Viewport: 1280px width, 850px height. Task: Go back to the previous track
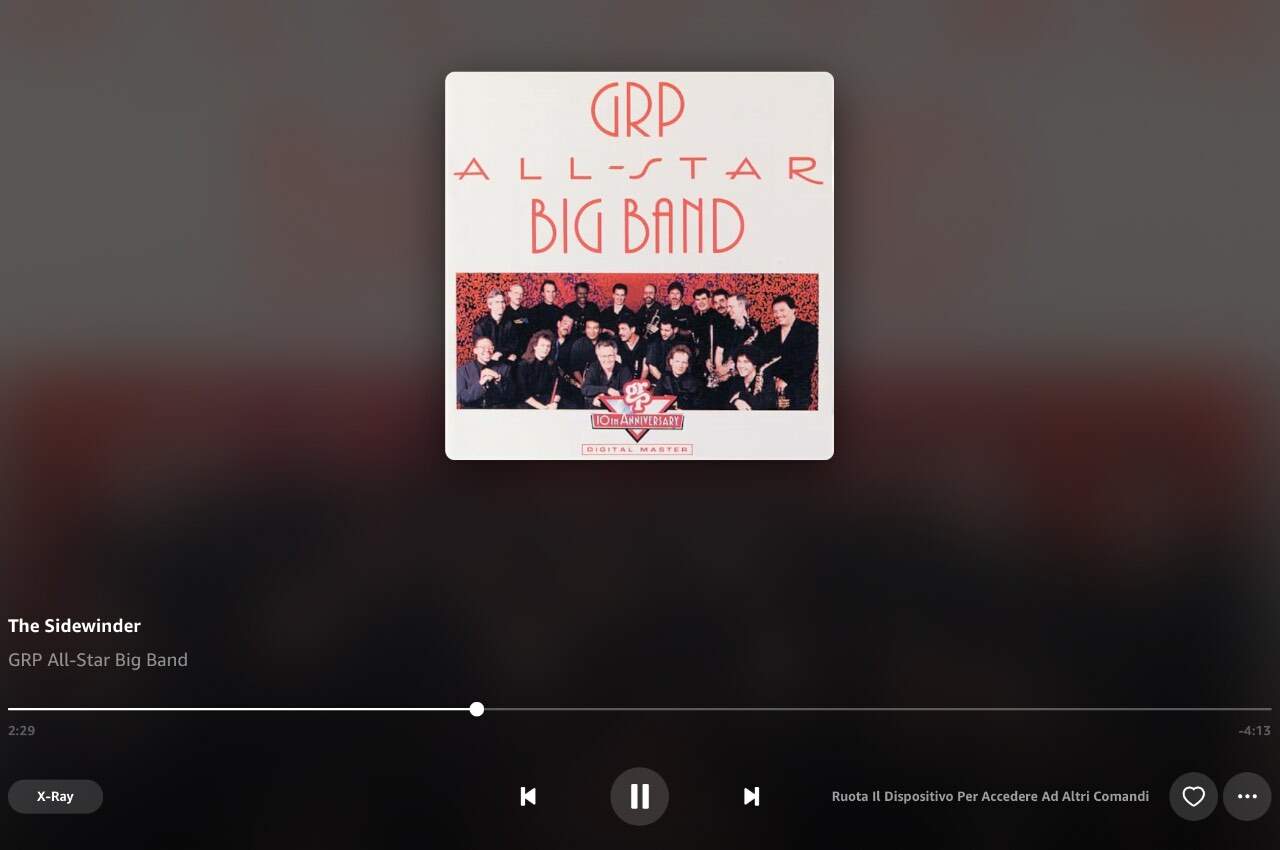point(528,796)
